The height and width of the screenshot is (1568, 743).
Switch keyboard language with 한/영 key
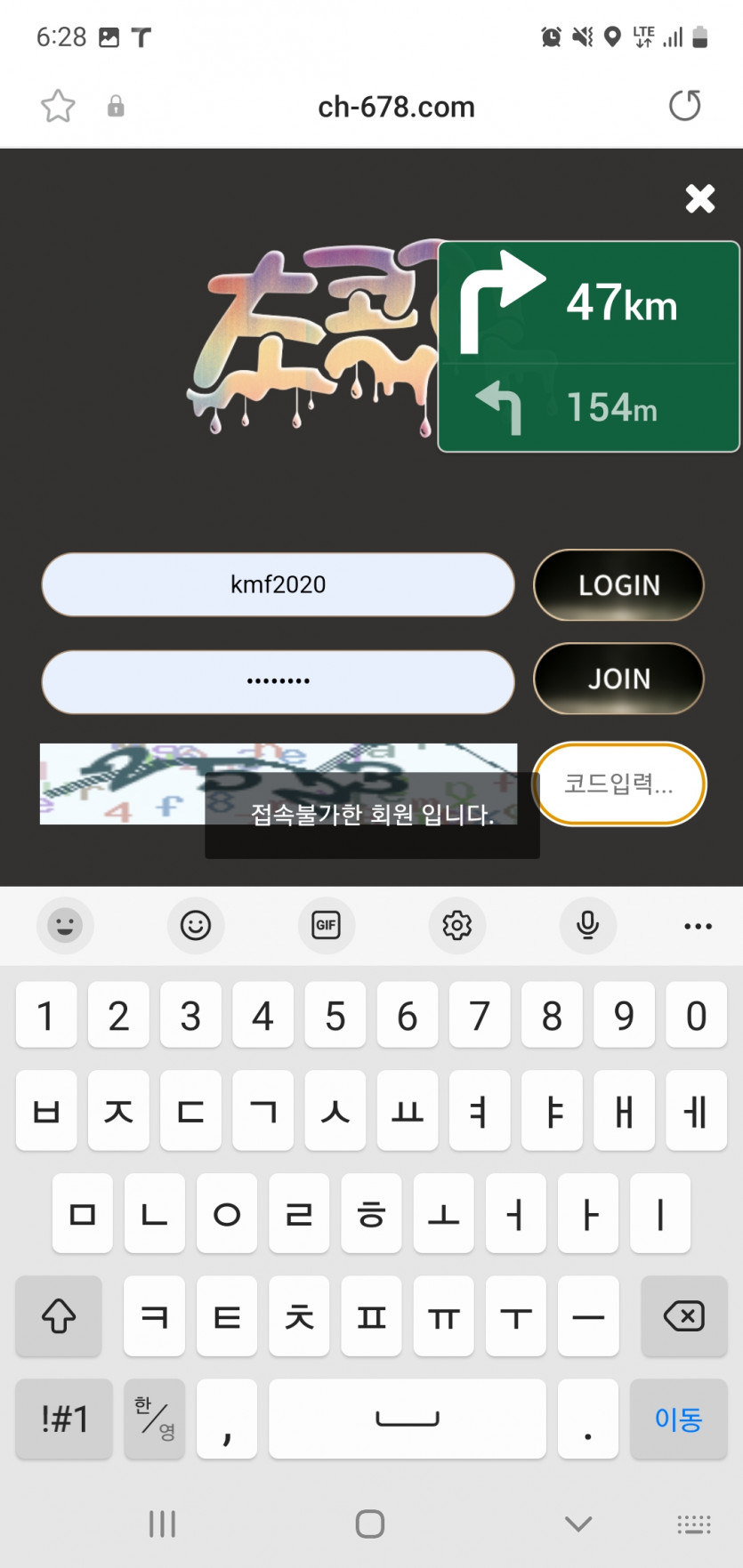(x=155, y=1419)
